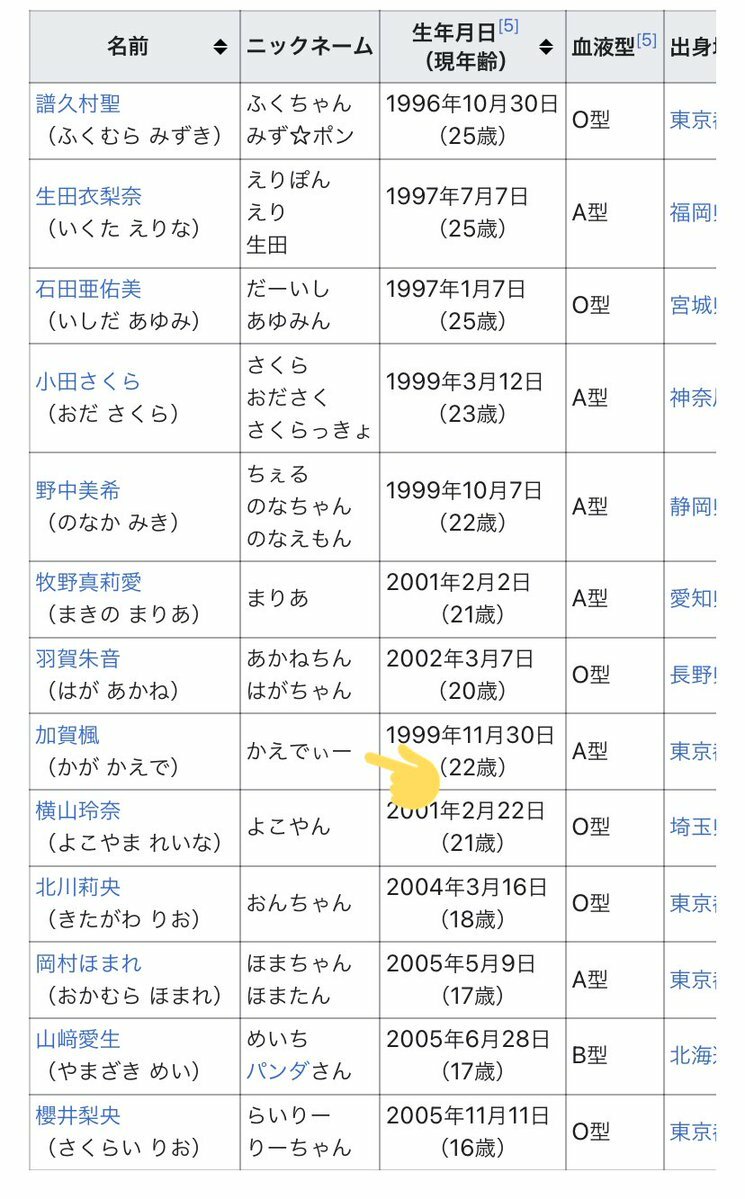The height and width of the screenshot is (1199, 745).
Task: Open 石田亜佑美's article link
Action: pyautogui.click(x=88, y=289)
